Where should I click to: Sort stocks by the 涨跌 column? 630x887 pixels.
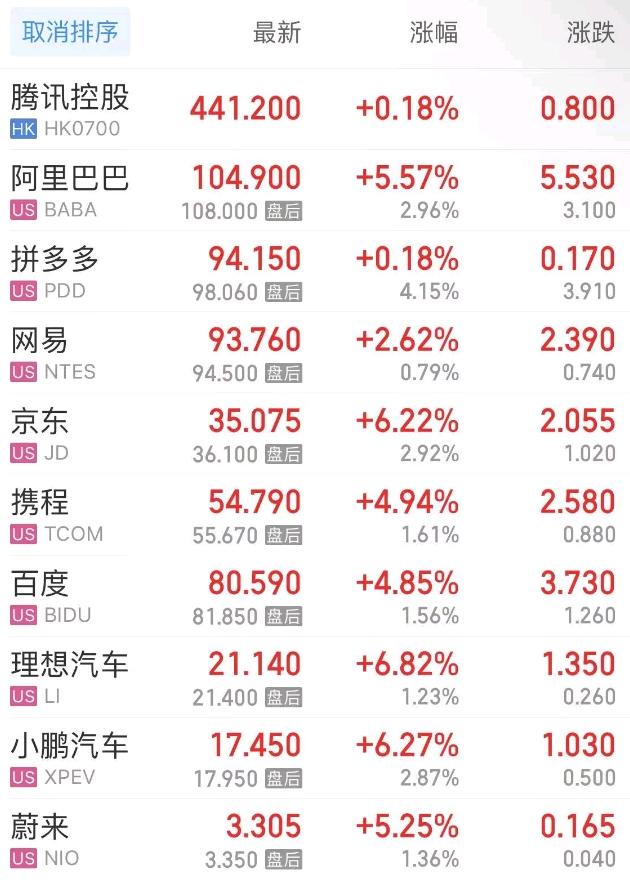click(590, 33)
